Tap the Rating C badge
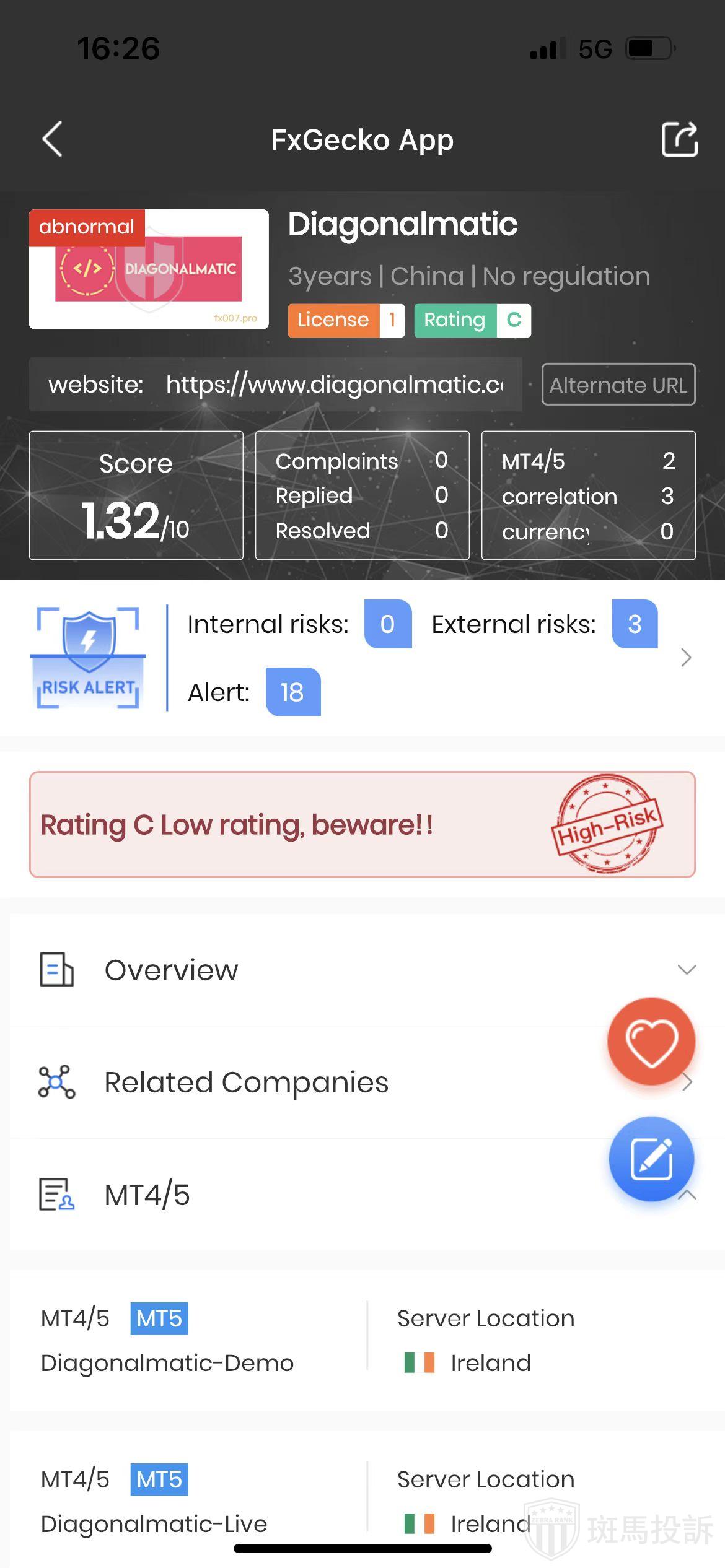Viewport: 725px width, 1568px height. point(472,320)
